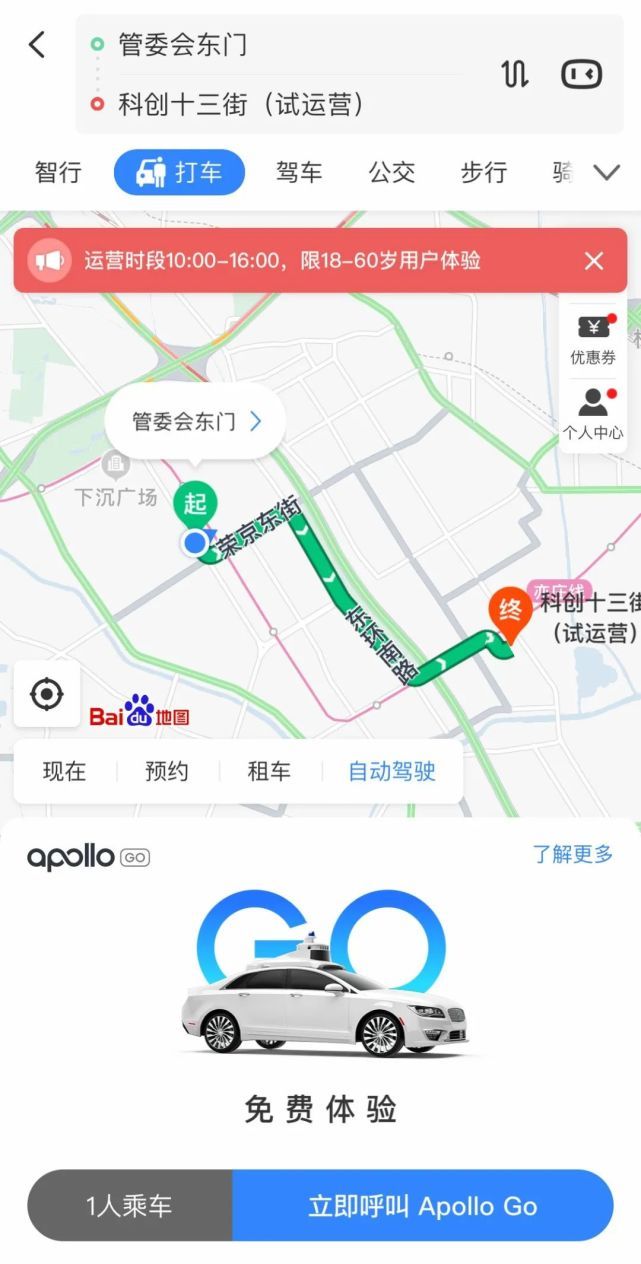Switch to the 智行 tab
The image size is (641, 1264).
tap(58, 172)
